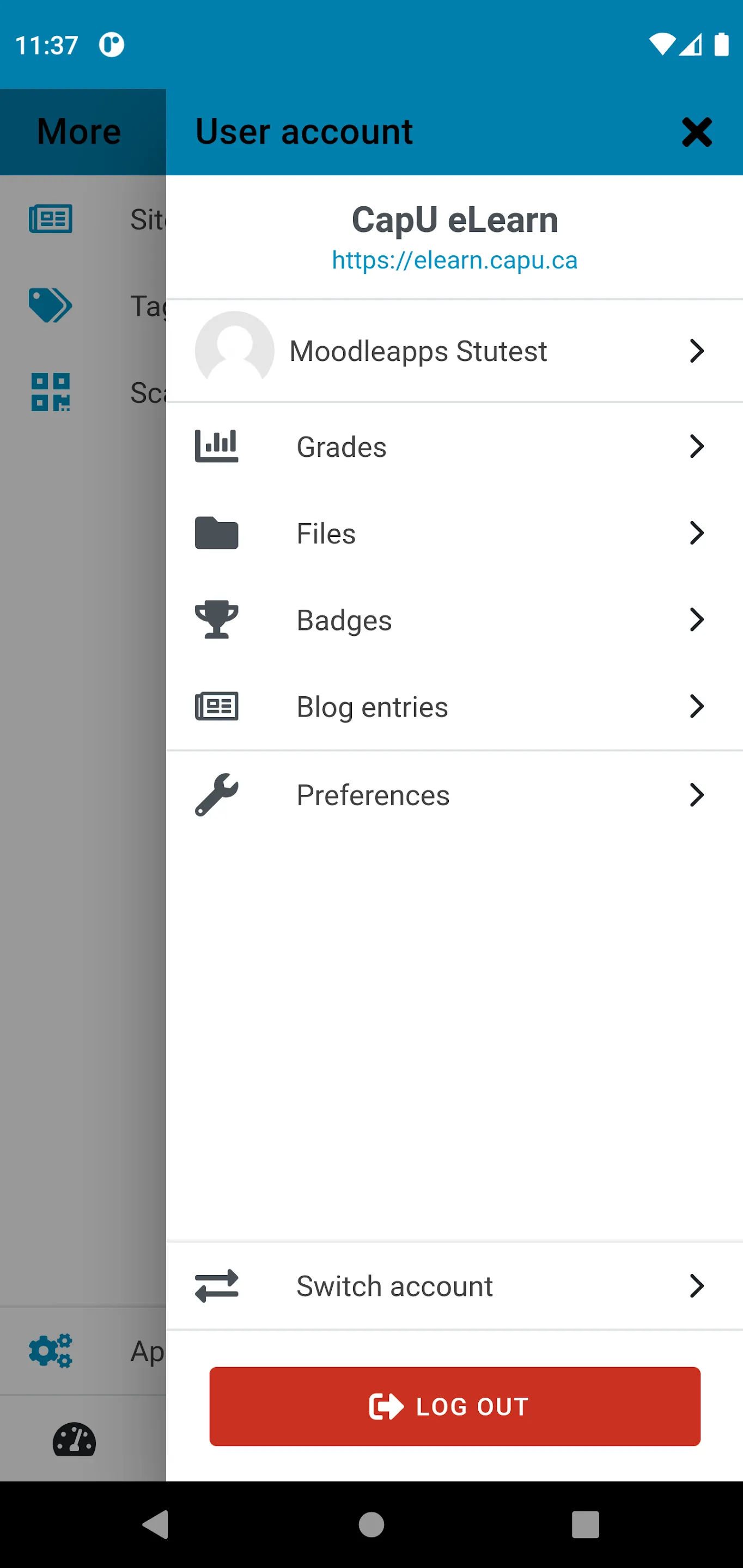
Task: Tap the Android home navigation button
Action: [371, 1524]
